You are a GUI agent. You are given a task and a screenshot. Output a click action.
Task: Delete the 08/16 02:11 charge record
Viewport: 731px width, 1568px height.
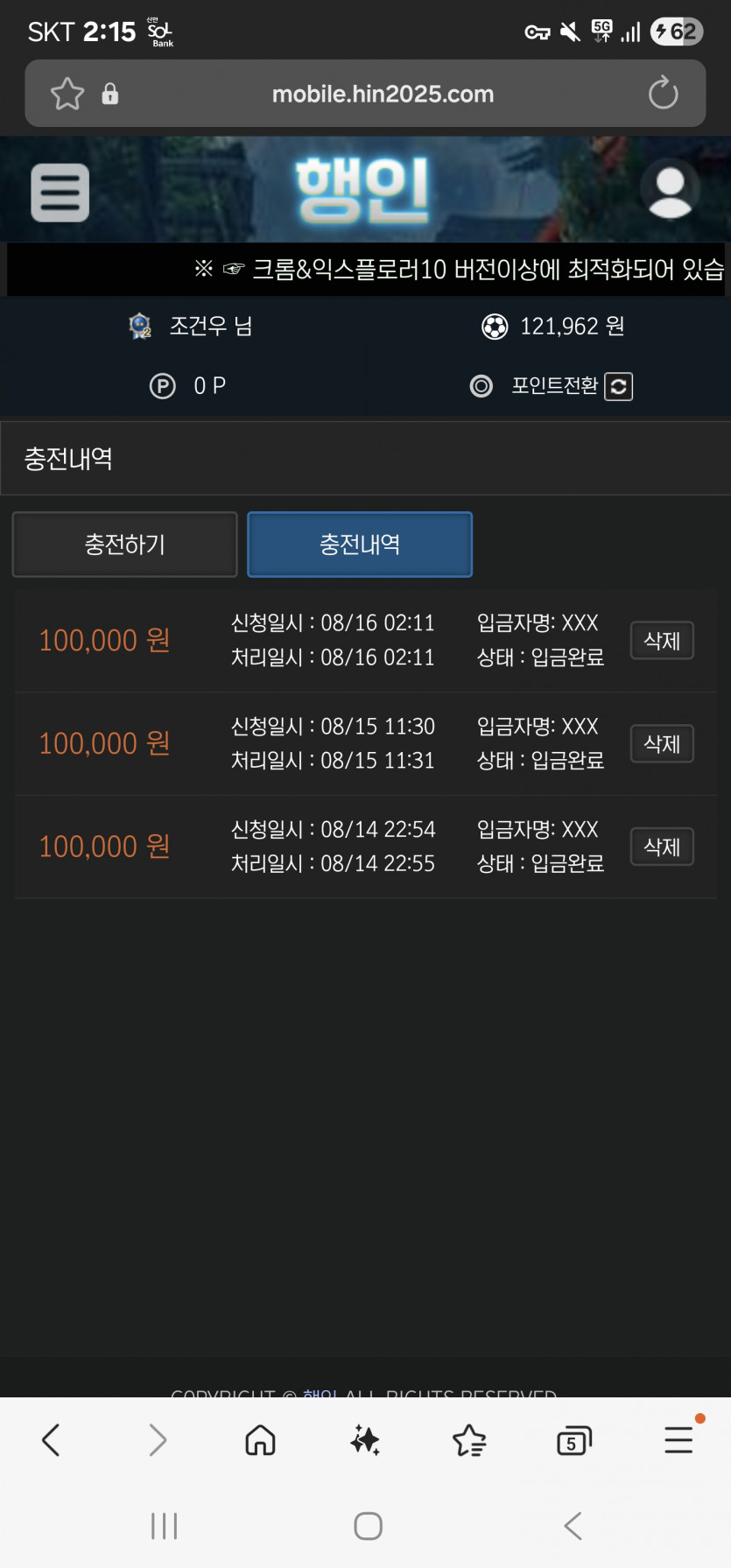(662, 641)
